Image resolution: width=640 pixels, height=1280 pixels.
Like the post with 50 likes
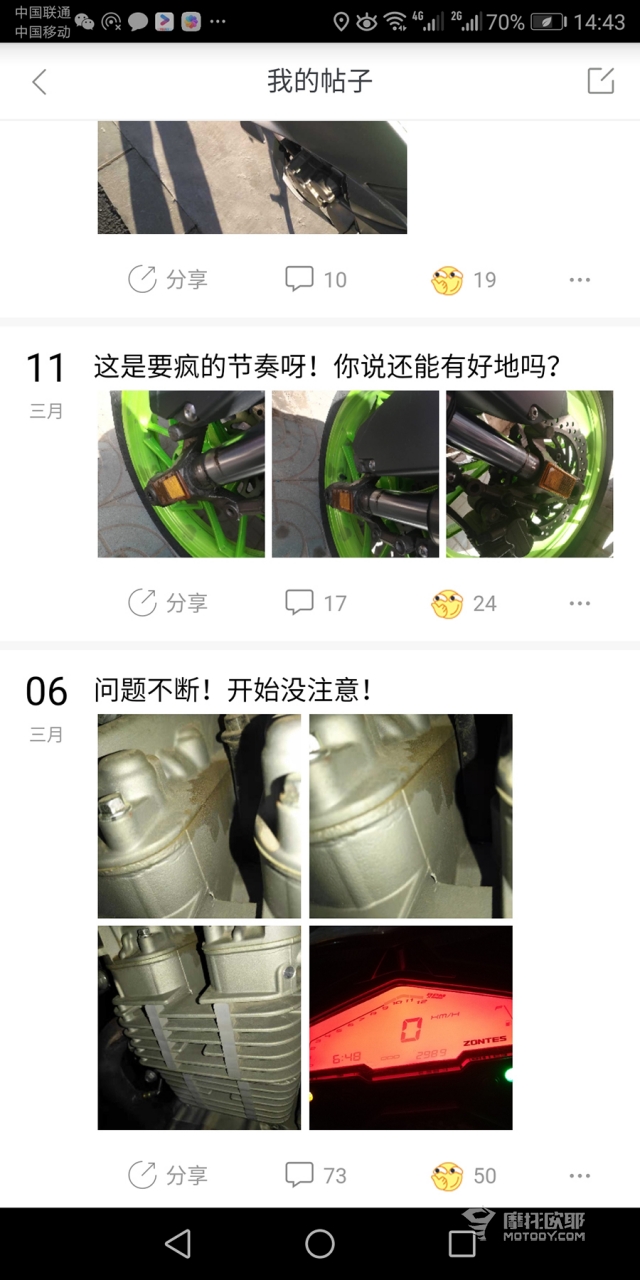coord(464,1176)
